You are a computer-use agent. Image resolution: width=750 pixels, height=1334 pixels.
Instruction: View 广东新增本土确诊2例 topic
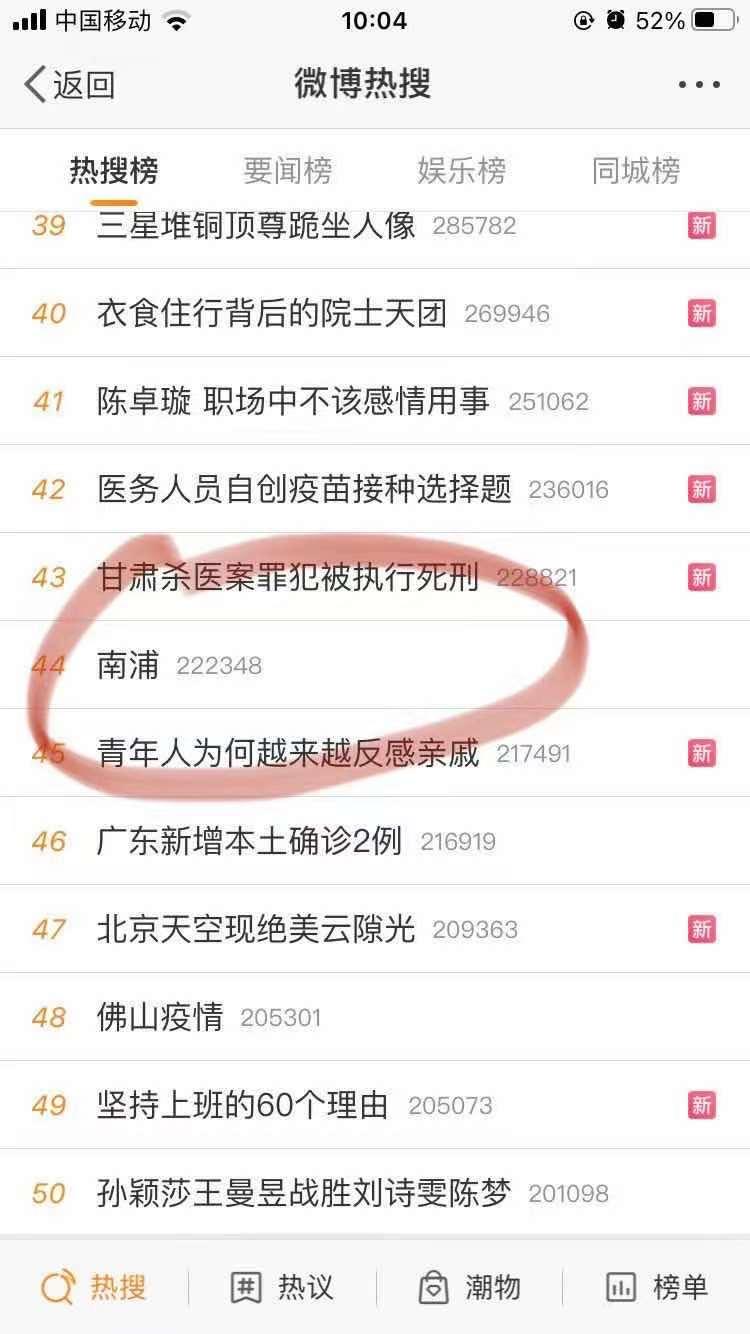coord(375,841)
